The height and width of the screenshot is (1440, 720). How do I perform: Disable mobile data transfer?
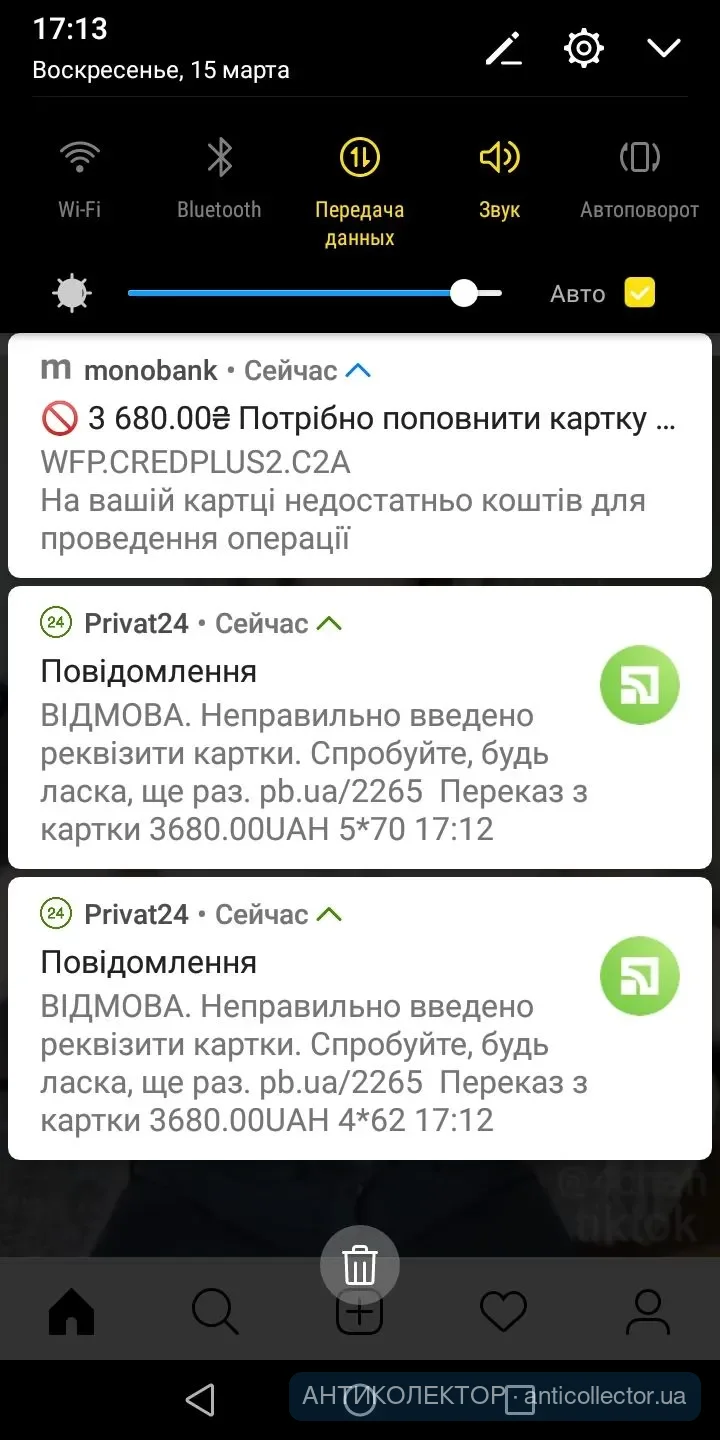pyautogui.click(x=359, y=158)
